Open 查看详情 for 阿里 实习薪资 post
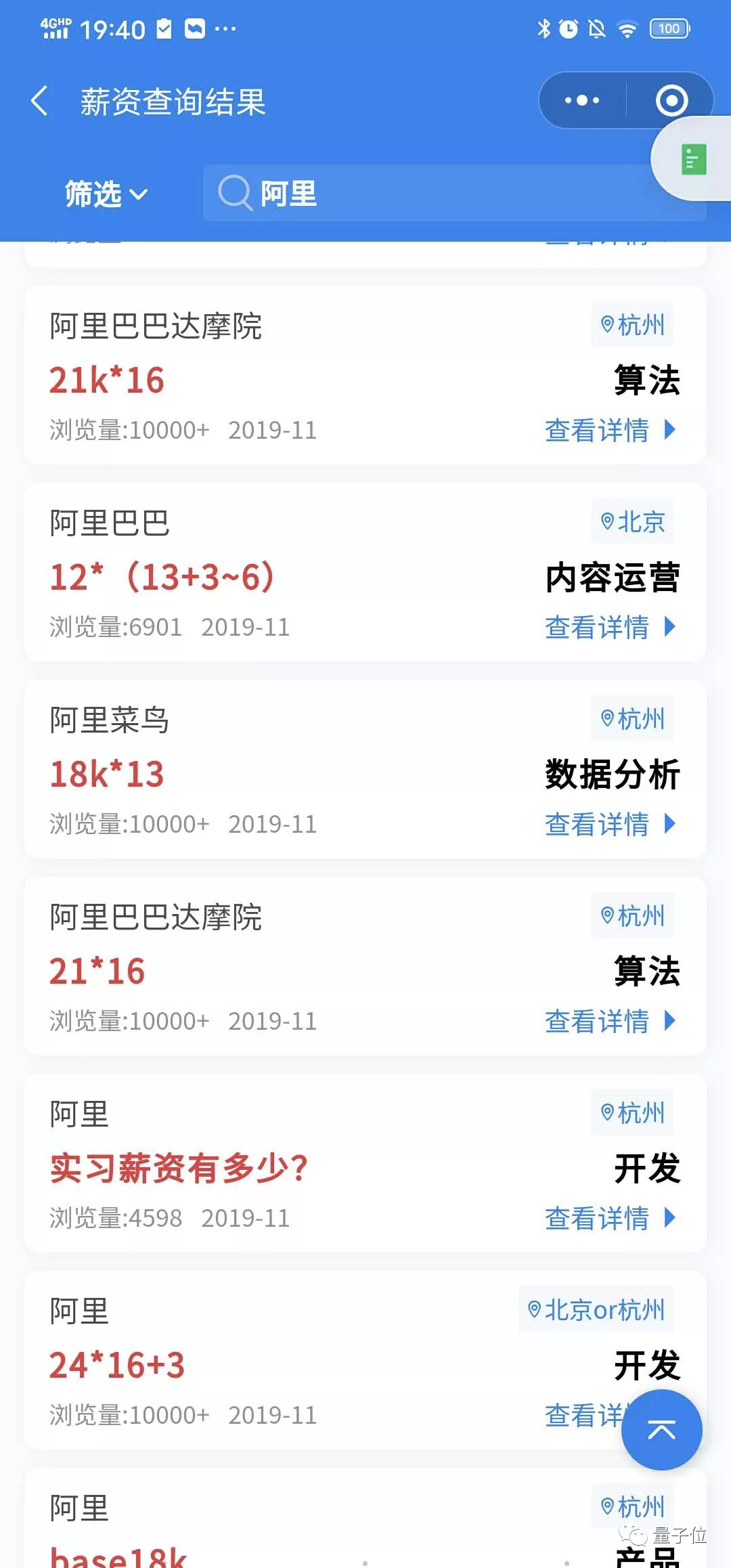This screenshot has height=1568, width=731. [596, 1219]
